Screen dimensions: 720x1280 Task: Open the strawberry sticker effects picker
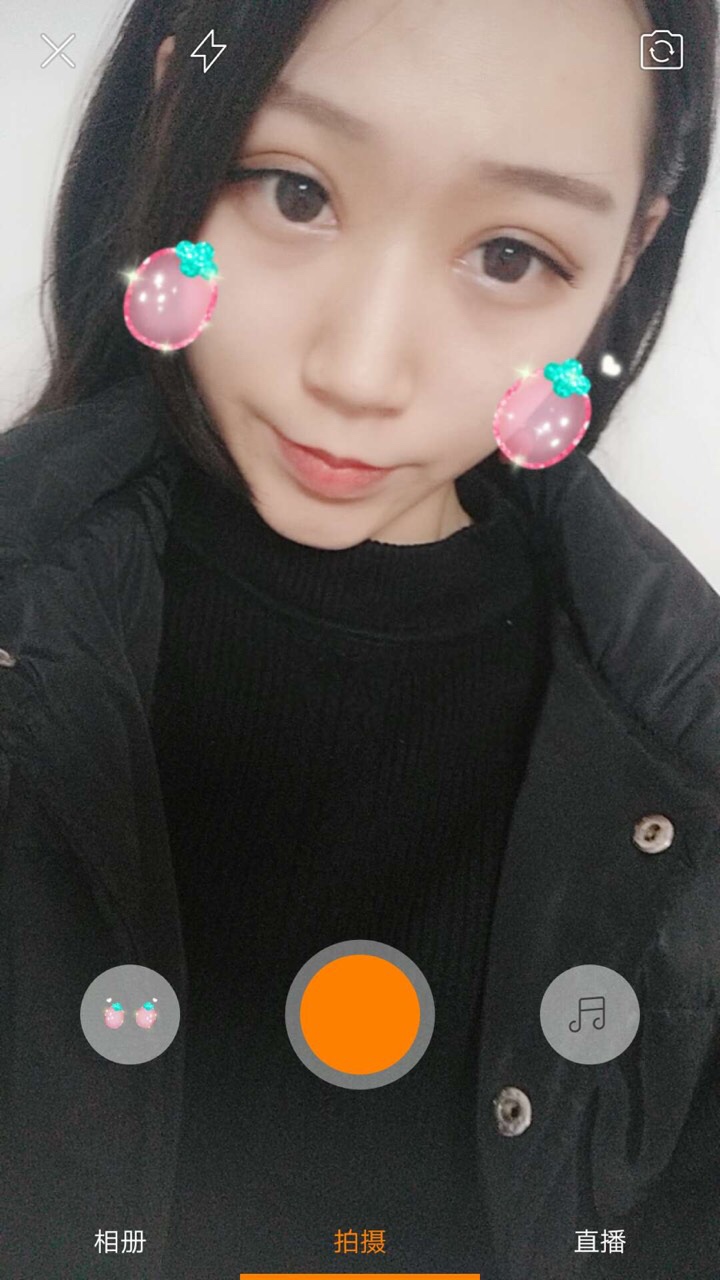pos(130,1014)
